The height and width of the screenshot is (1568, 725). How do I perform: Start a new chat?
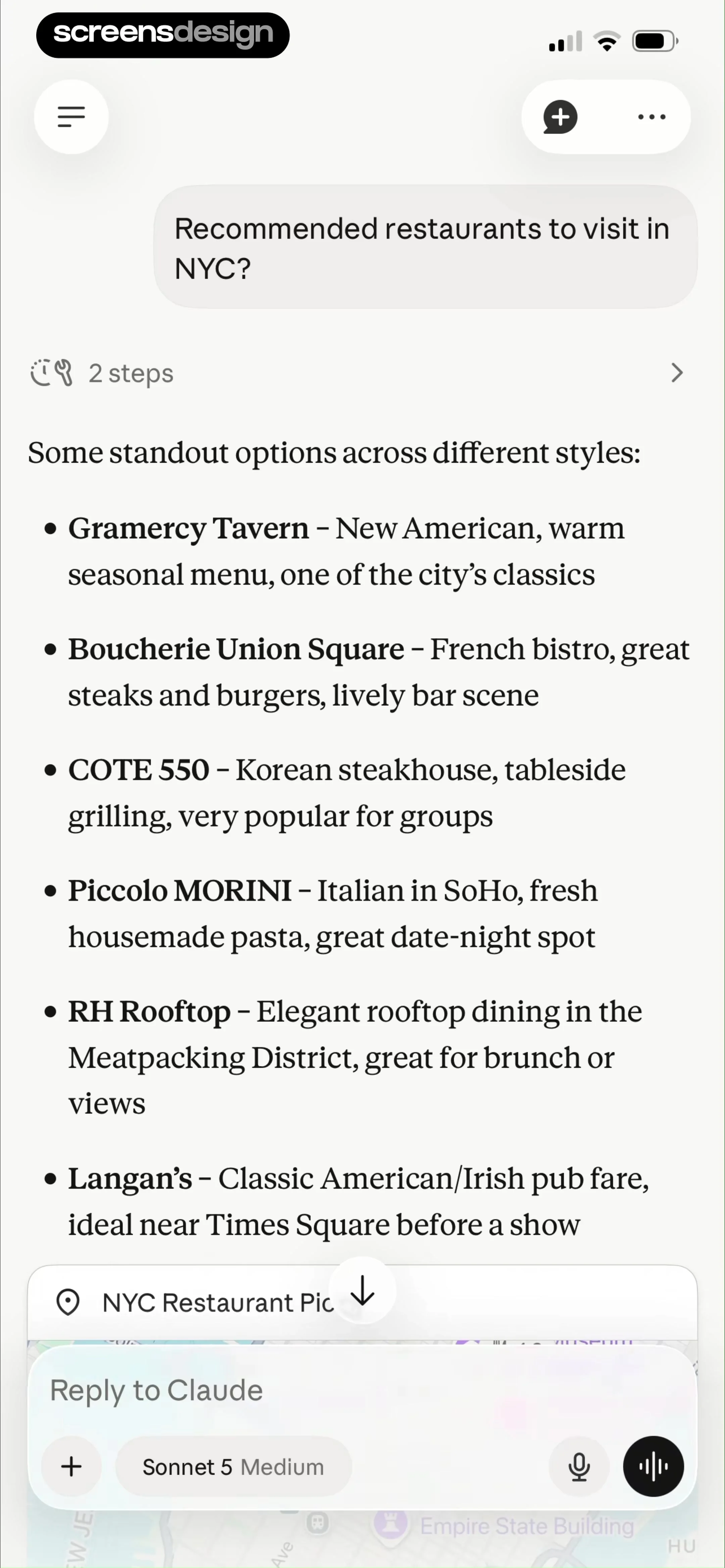point(560,117)
